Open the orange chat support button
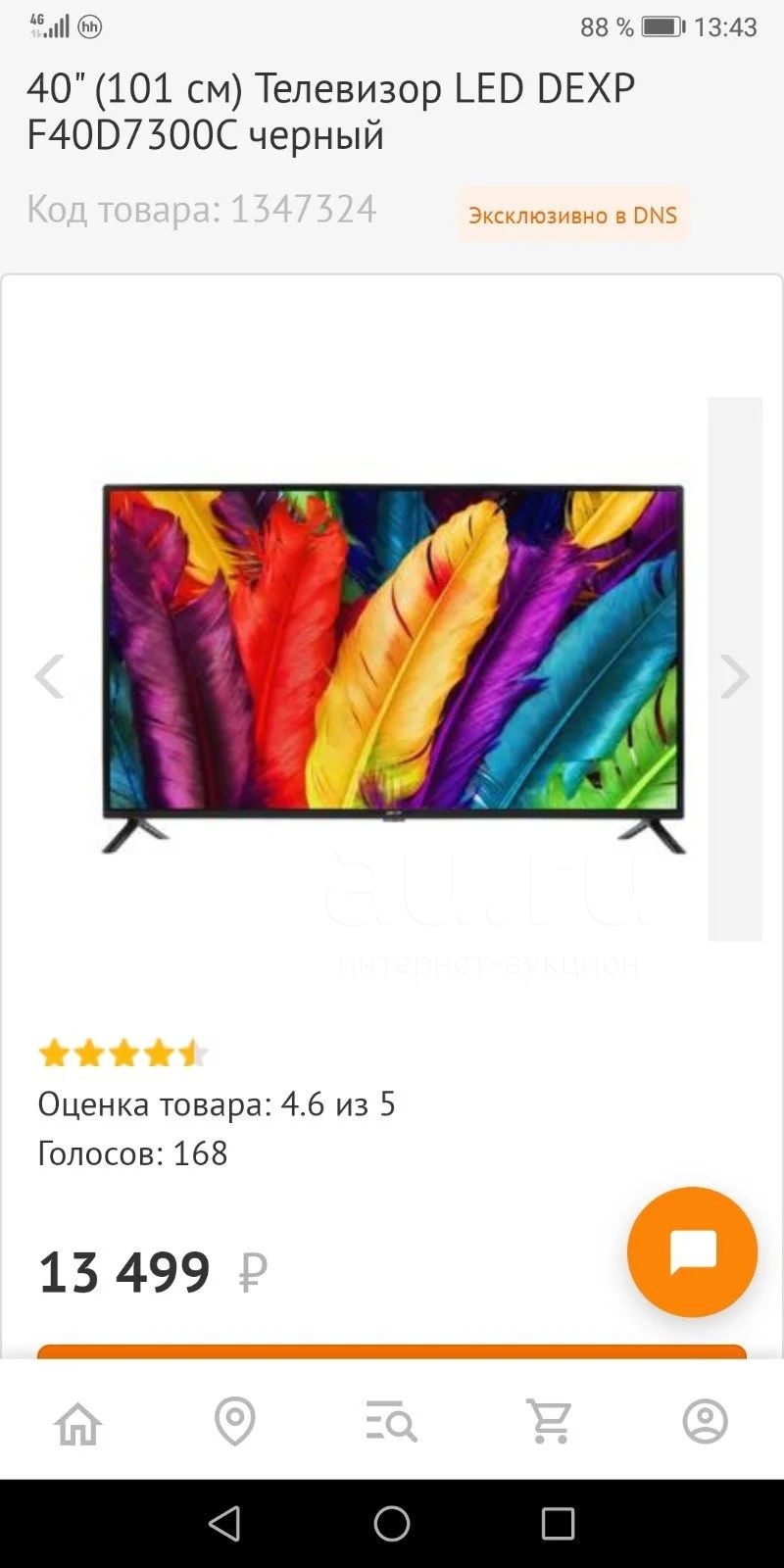Viewport: 784px width, 1568px height. 692,1251
